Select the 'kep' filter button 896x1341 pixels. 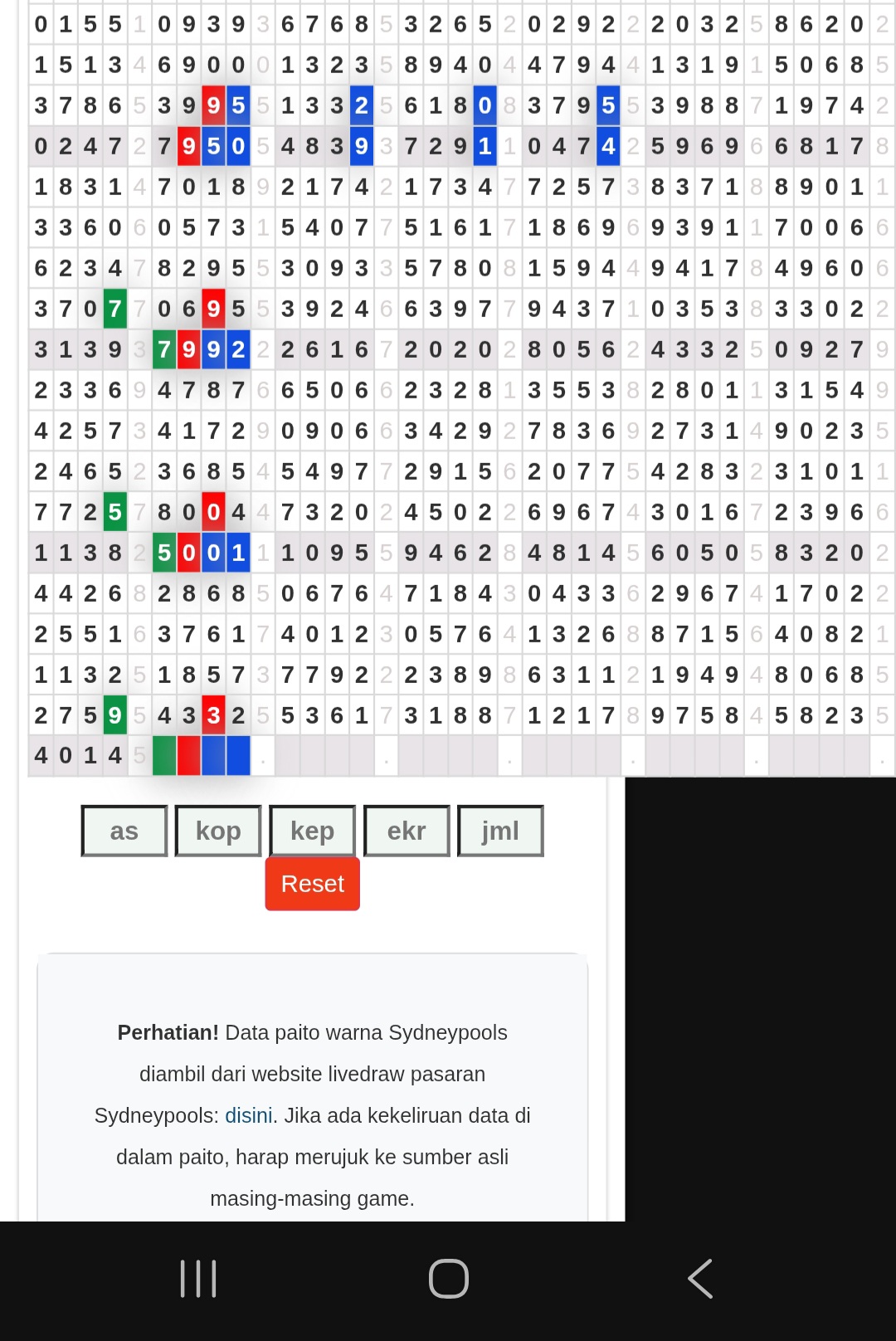(x=313, y=831)
